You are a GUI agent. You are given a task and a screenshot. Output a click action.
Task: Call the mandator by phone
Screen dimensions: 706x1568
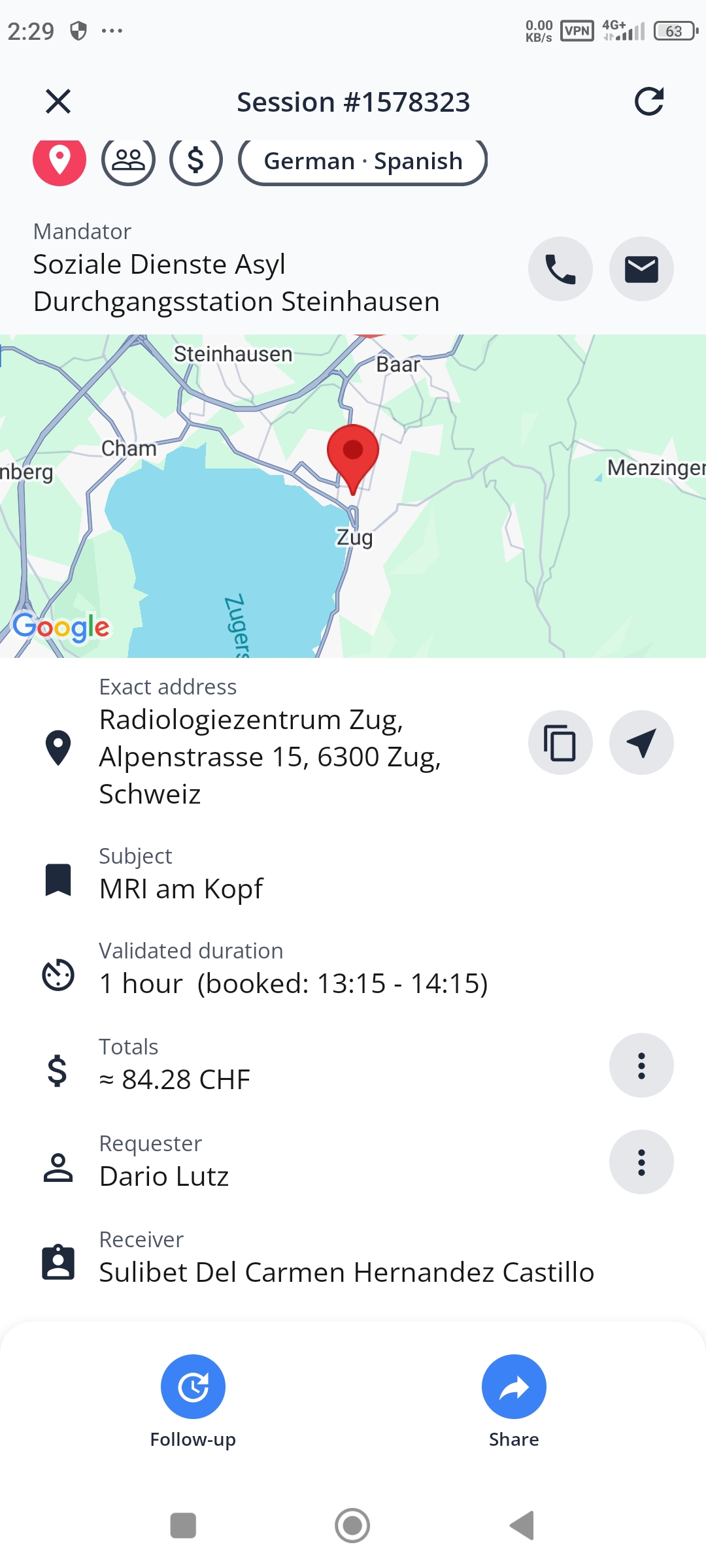click(560, 269)
